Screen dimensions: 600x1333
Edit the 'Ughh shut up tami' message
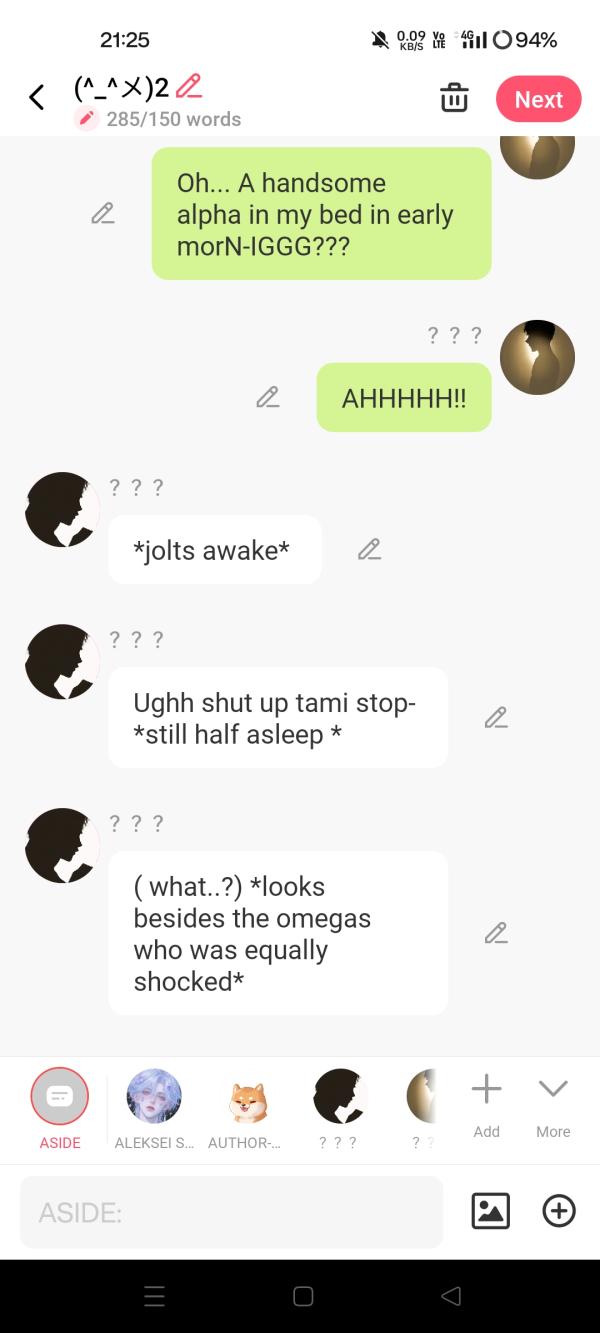[496, 717]
